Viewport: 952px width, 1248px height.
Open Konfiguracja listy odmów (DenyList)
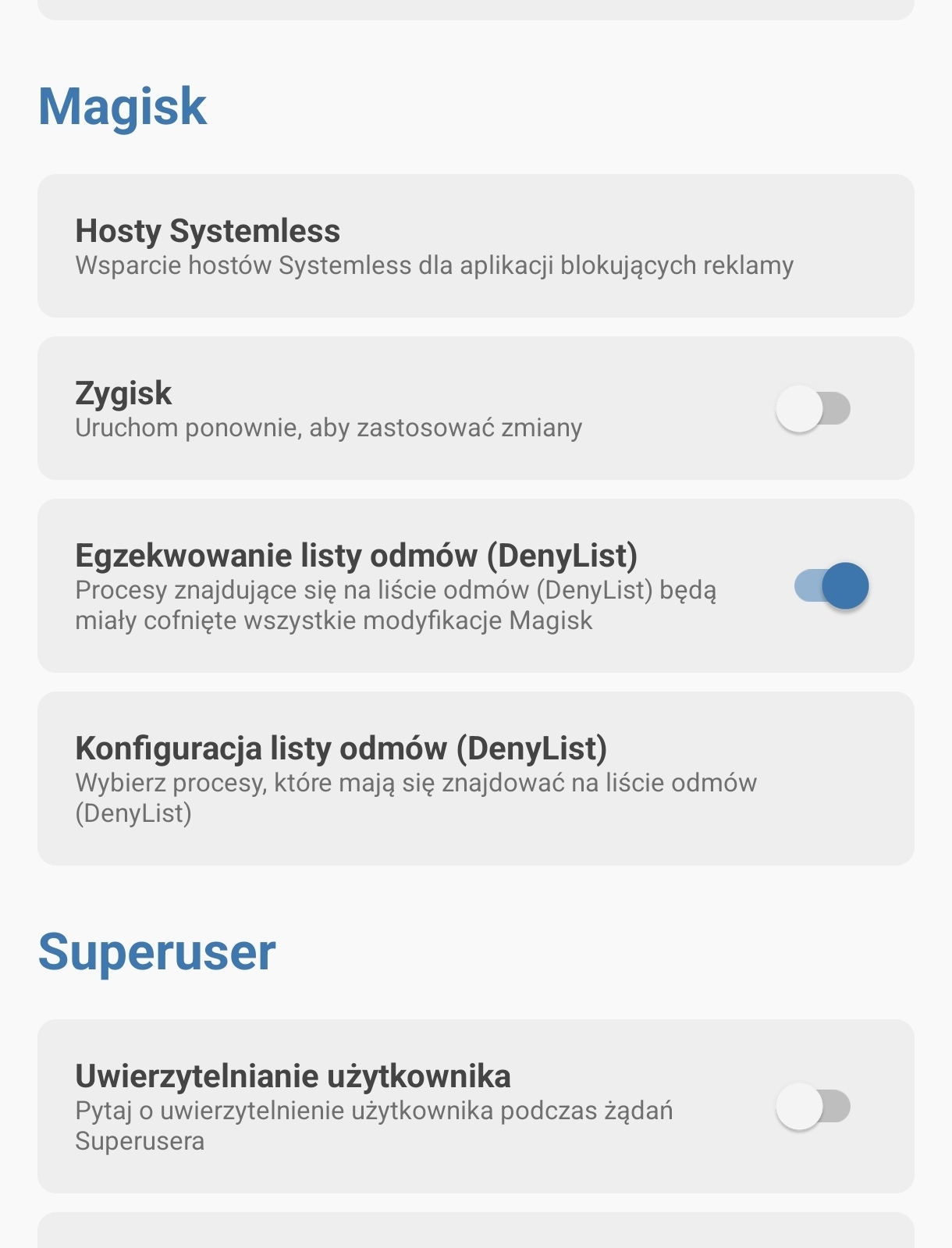coord(475,778)
